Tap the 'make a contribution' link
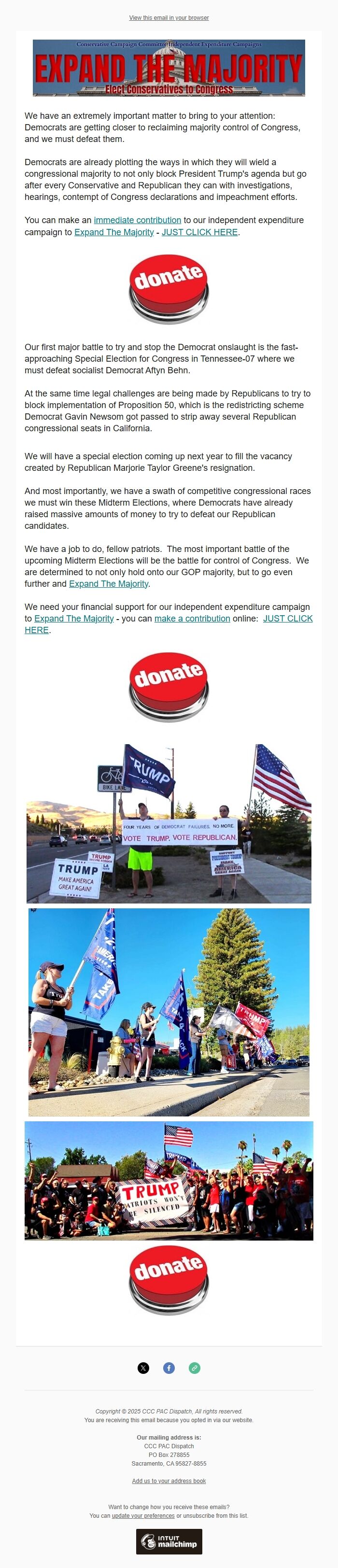Viewport: 338px width, 1568px height. 192,619
